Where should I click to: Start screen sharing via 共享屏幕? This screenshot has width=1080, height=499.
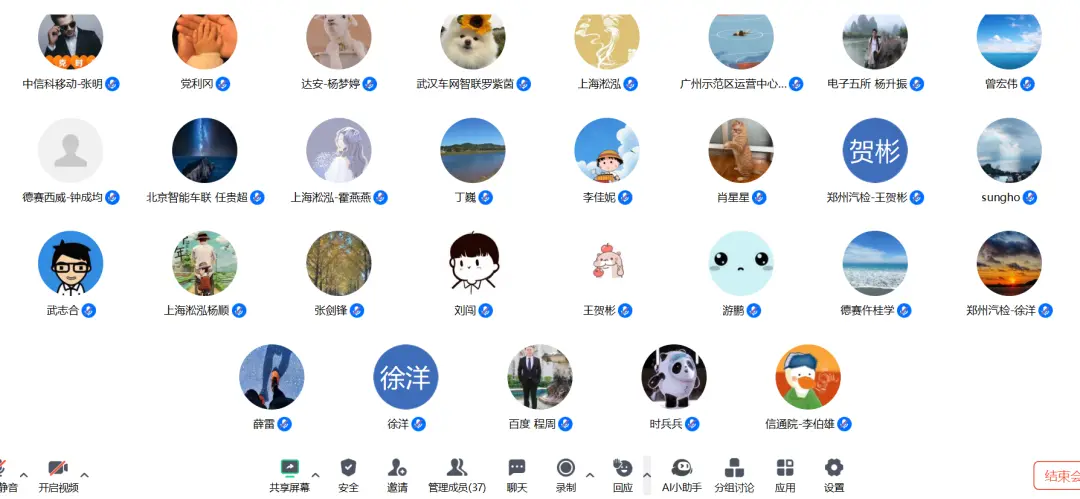pos(289,474)
